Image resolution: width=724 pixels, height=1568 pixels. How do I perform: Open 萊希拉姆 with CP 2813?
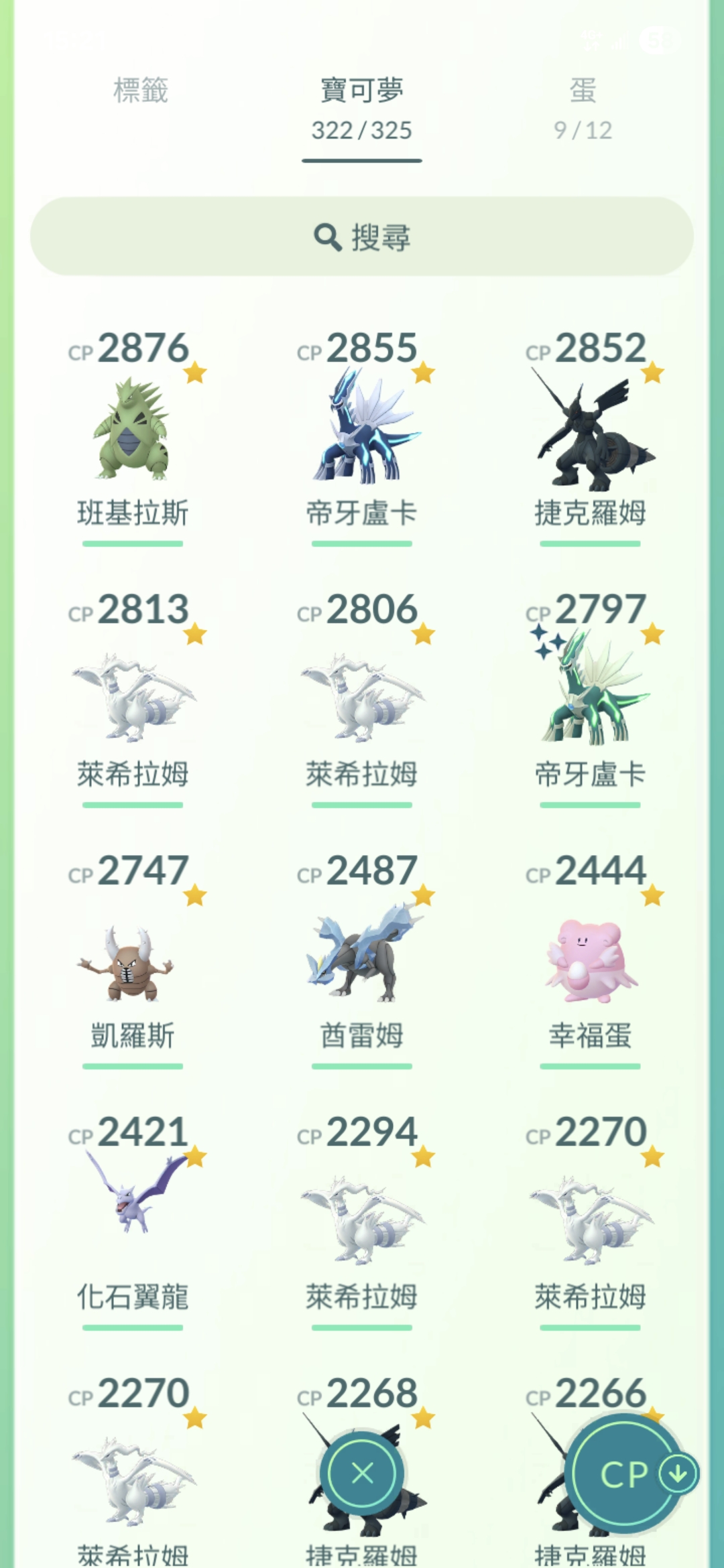[132, 697]
